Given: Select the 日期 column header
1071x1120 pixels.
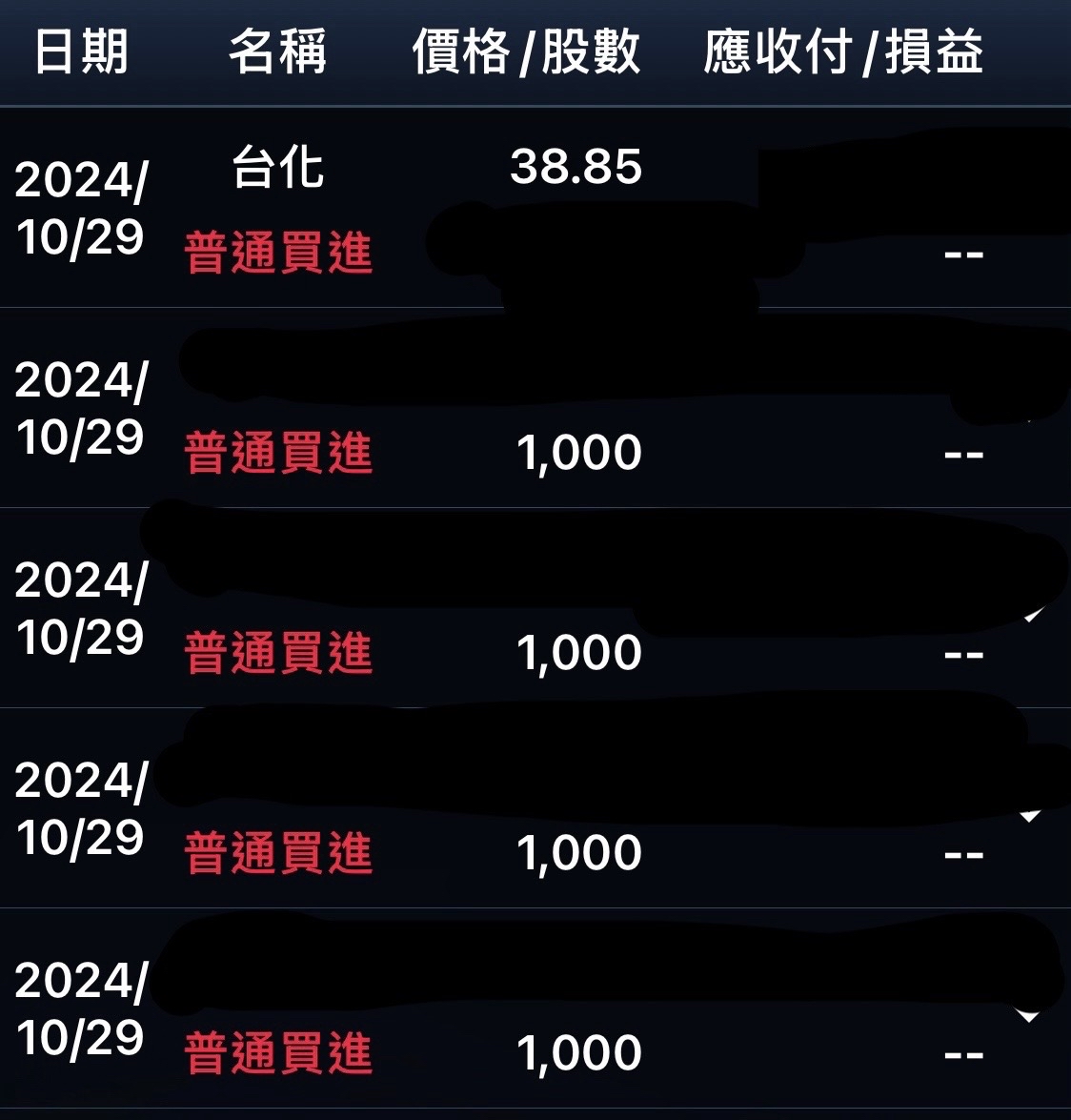Looking at the screenshot, I should 84,54.
